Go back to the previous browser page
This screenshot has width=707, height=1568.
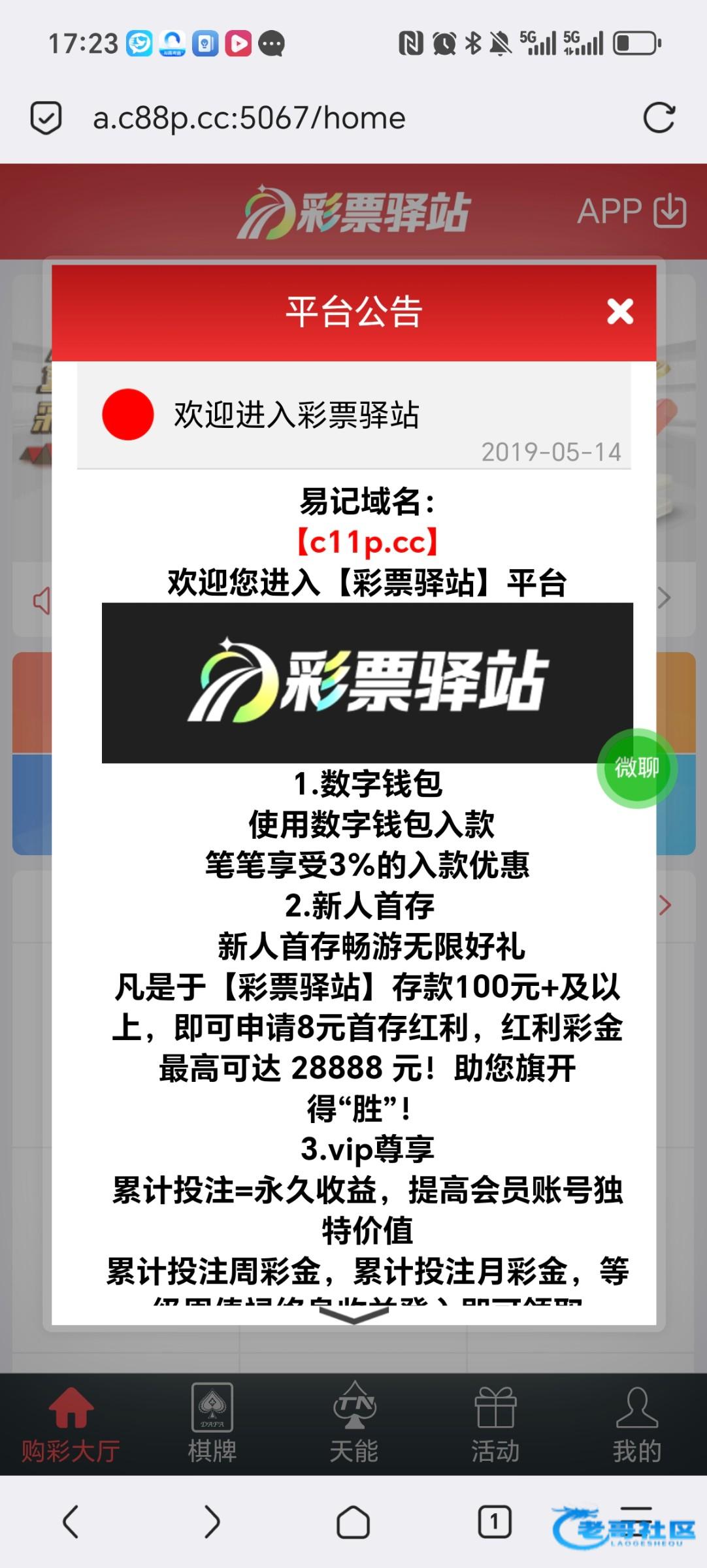(x=71, y=1522)
